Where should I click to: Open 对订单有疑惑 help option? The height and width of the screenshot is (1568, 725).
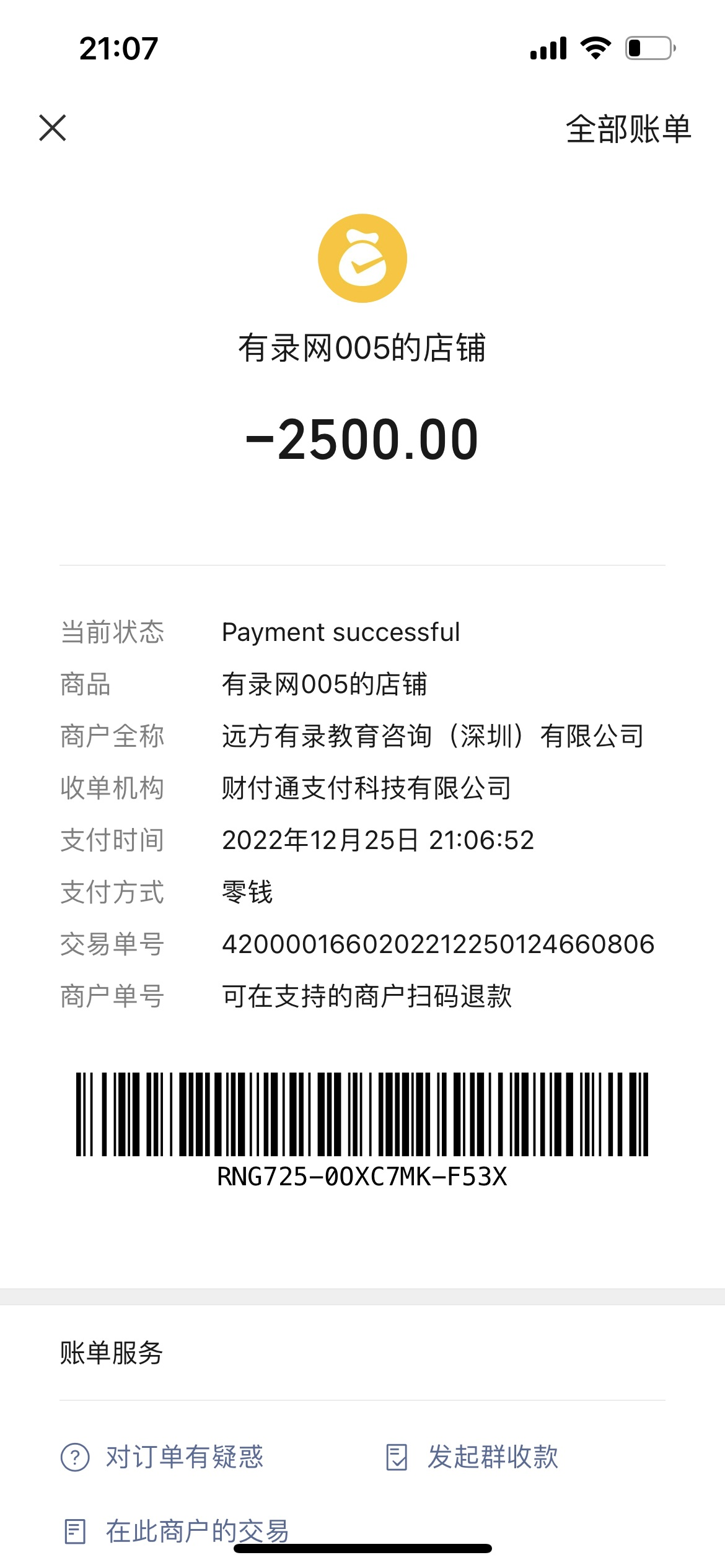point(162,1457)
